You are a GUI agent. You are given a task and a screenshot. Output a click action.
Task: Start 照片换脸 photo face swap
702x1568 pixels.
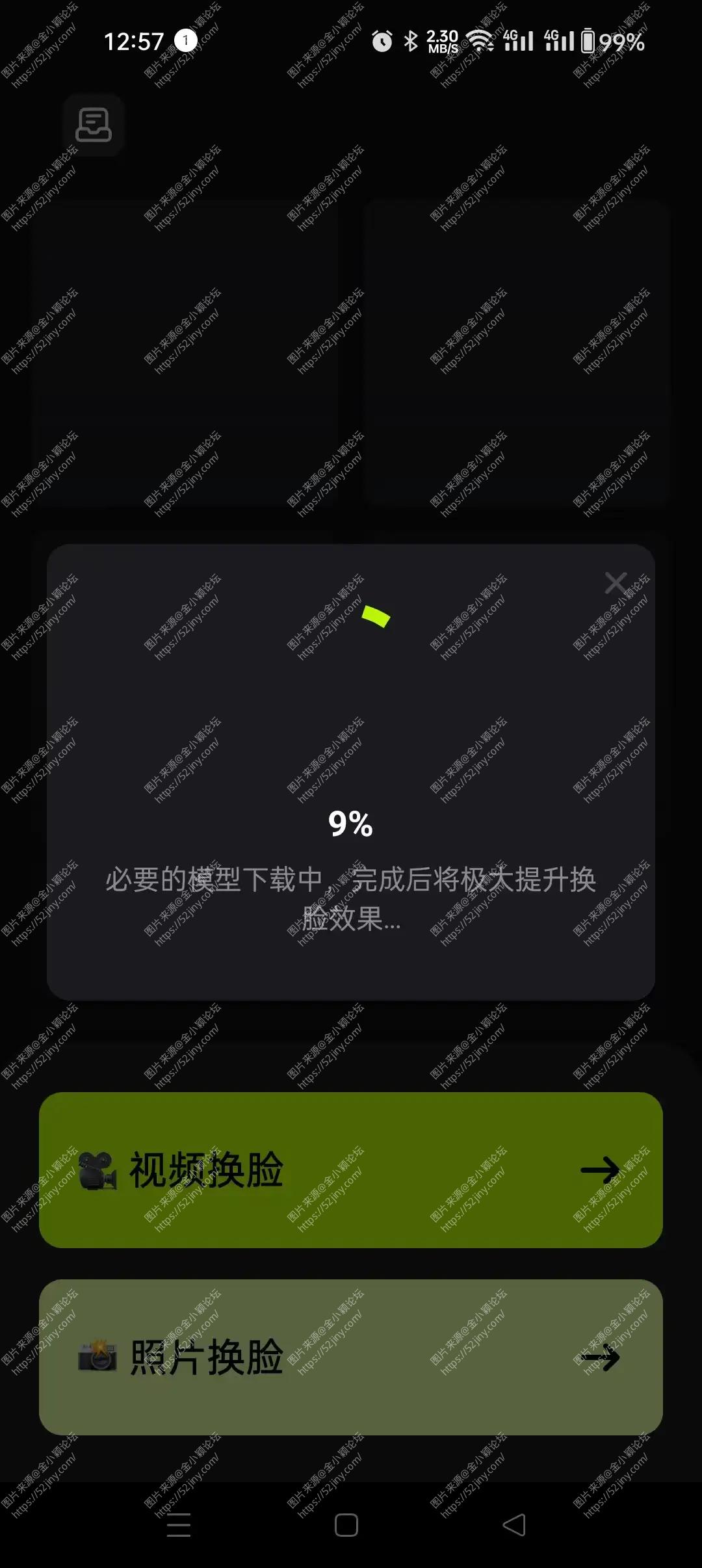(x=351, y=1357)
